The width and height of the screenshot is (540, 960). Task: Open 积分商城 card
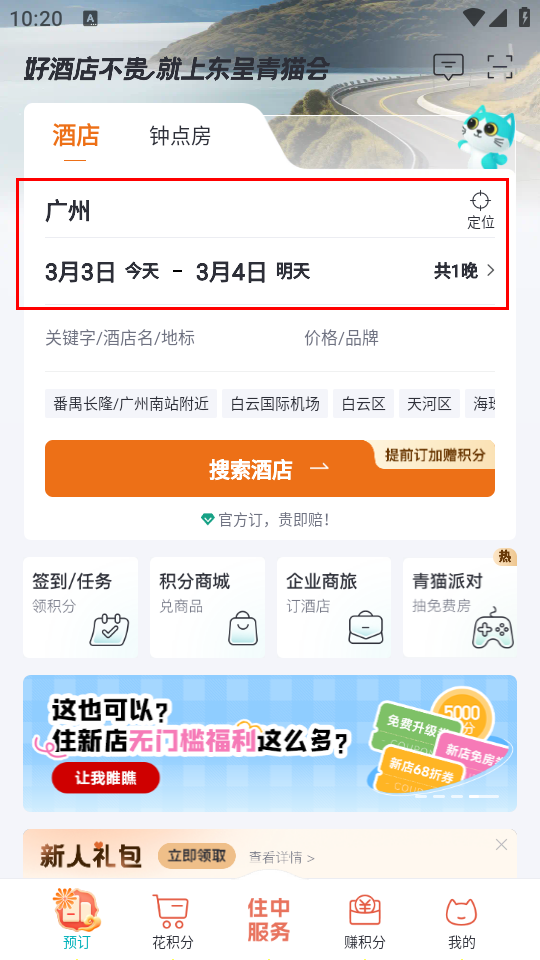pyautogui.click(x=208, y=607)
